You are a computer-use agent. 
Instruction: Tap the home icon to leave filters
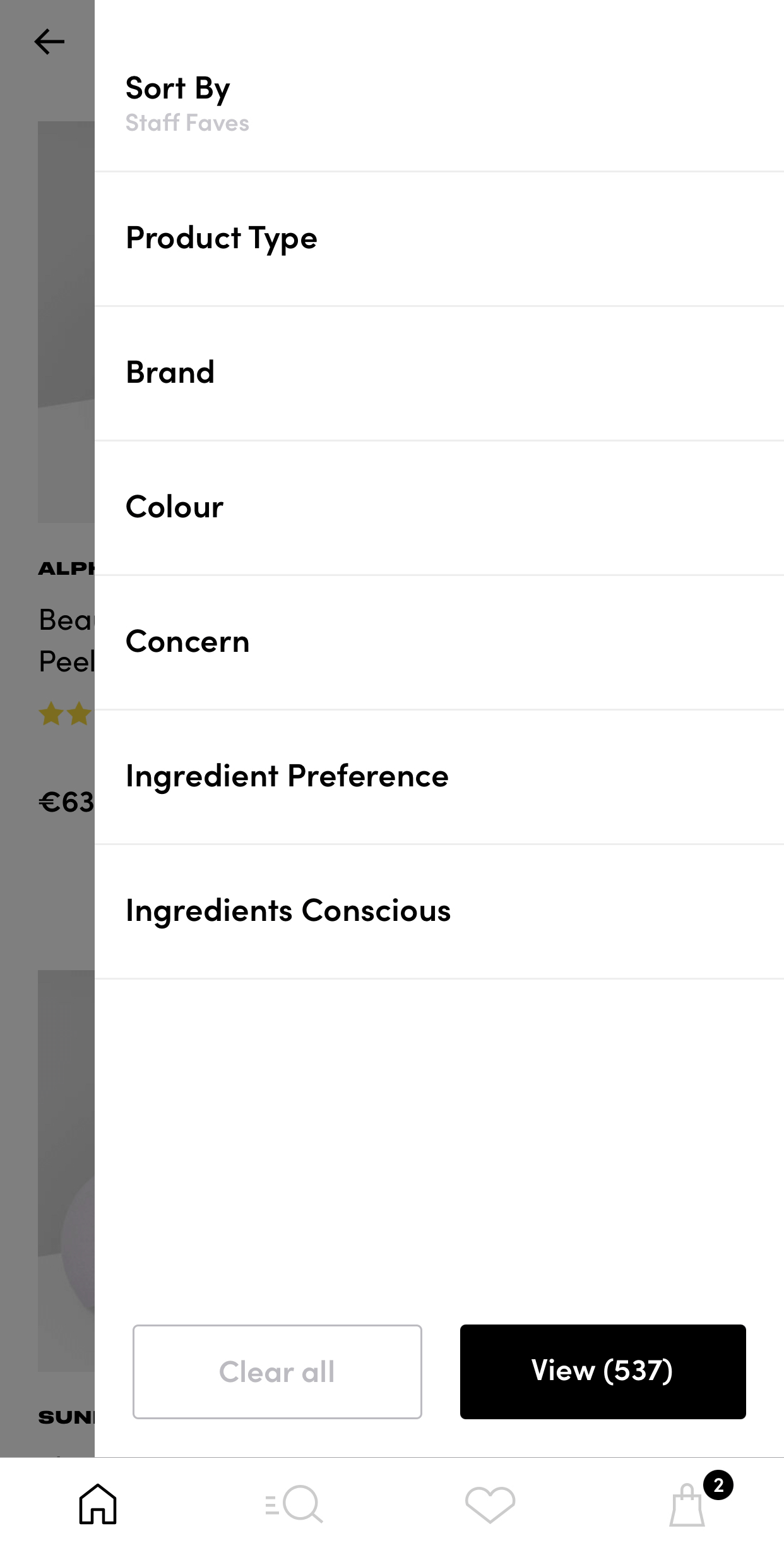coord(97,1503)
